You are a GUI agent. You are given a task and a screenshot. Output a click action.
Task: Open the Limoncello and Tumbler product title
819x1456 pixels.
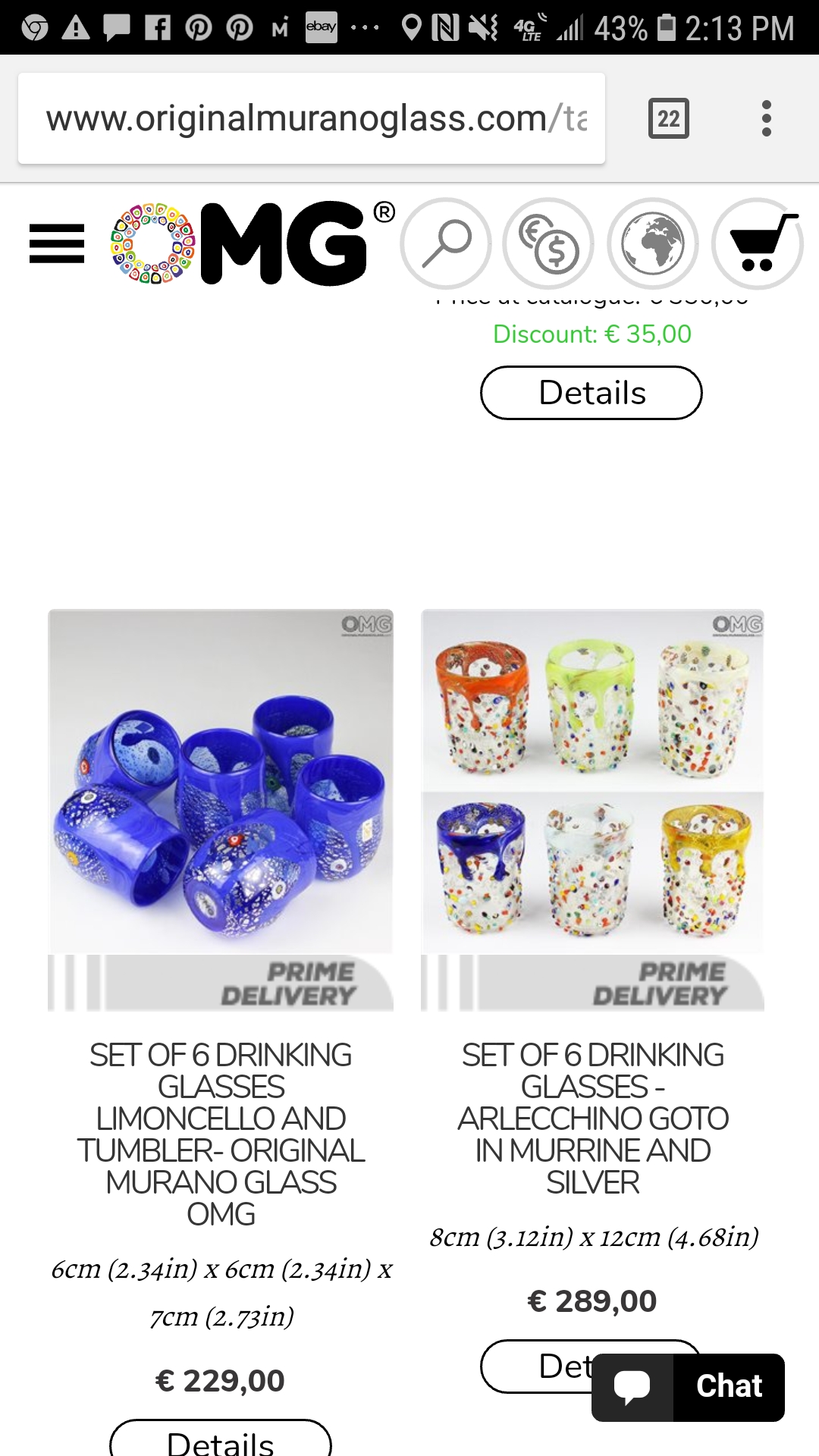coord(221,1134)
